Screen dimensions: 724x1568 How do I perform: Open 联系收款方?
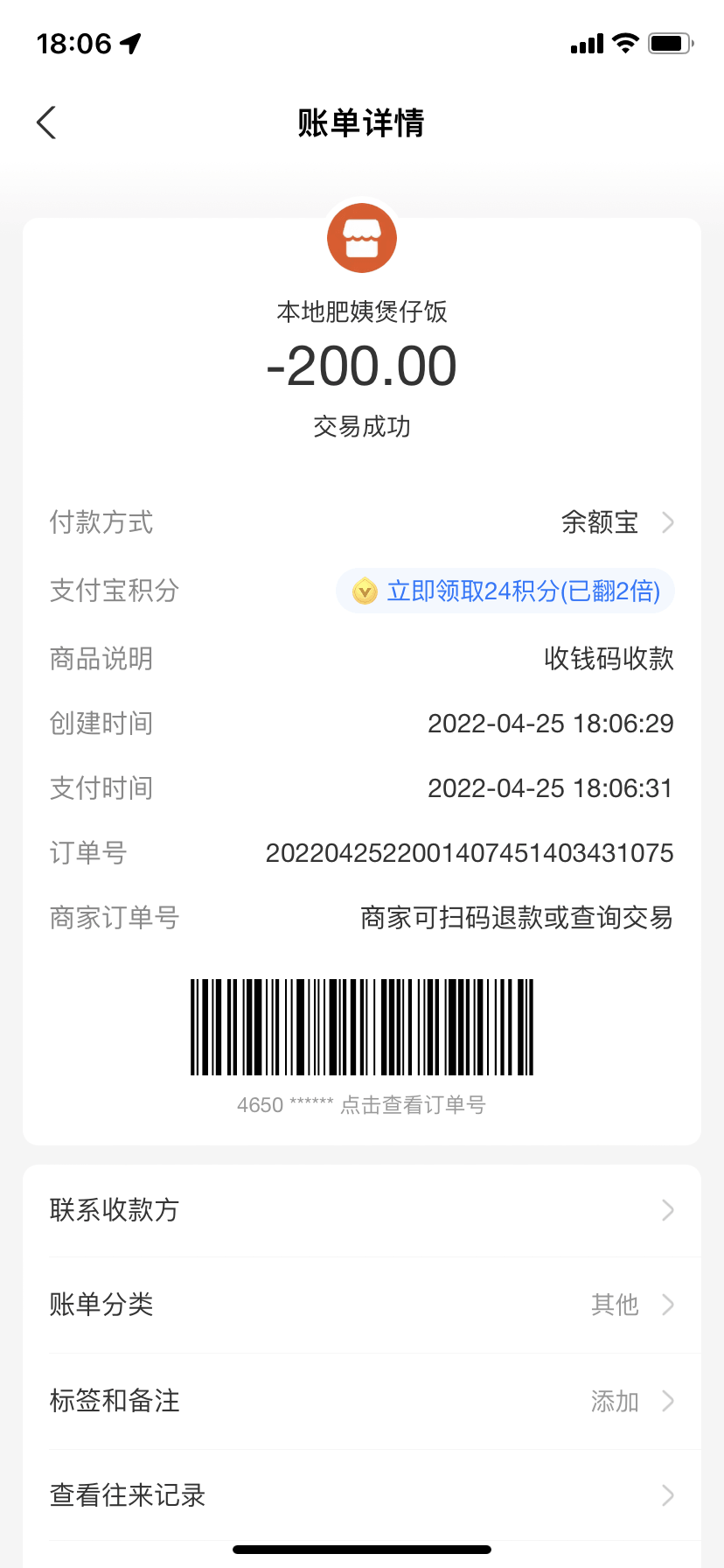point(362,1210)
